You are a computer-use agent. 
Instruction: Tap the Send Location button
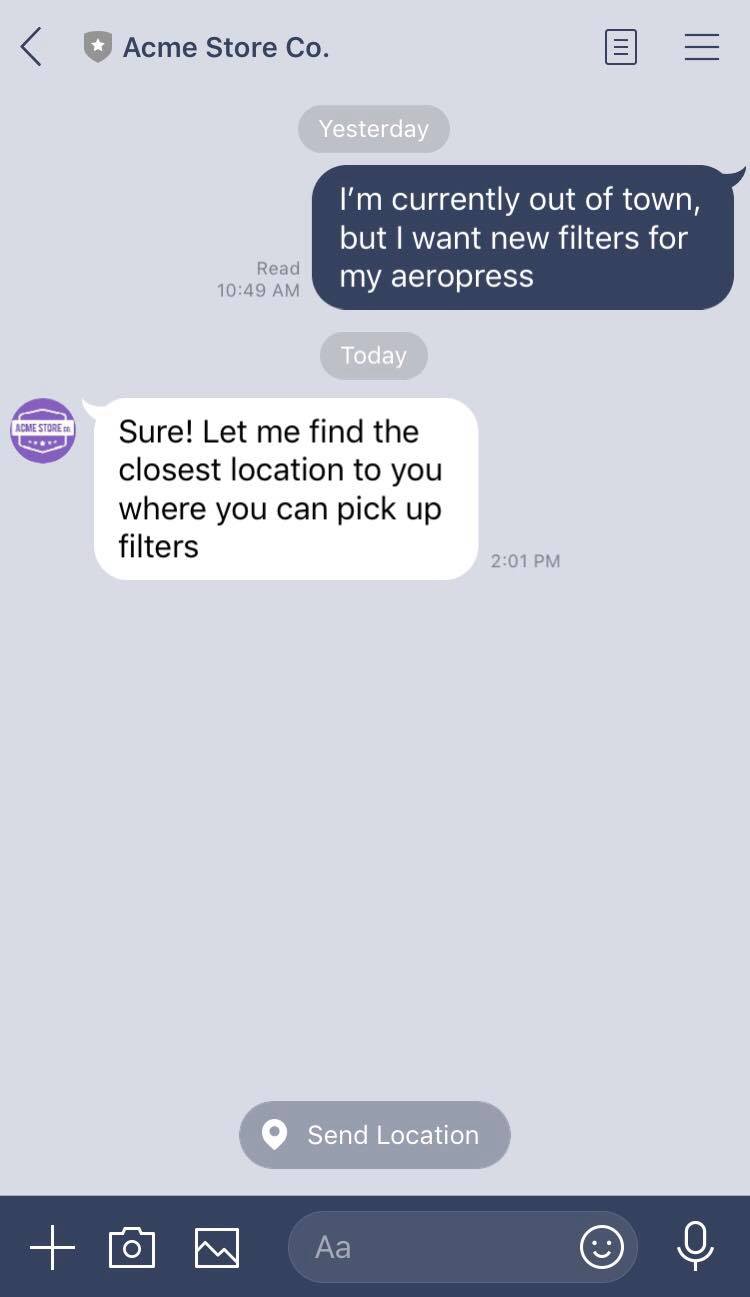coord(374,1135)
